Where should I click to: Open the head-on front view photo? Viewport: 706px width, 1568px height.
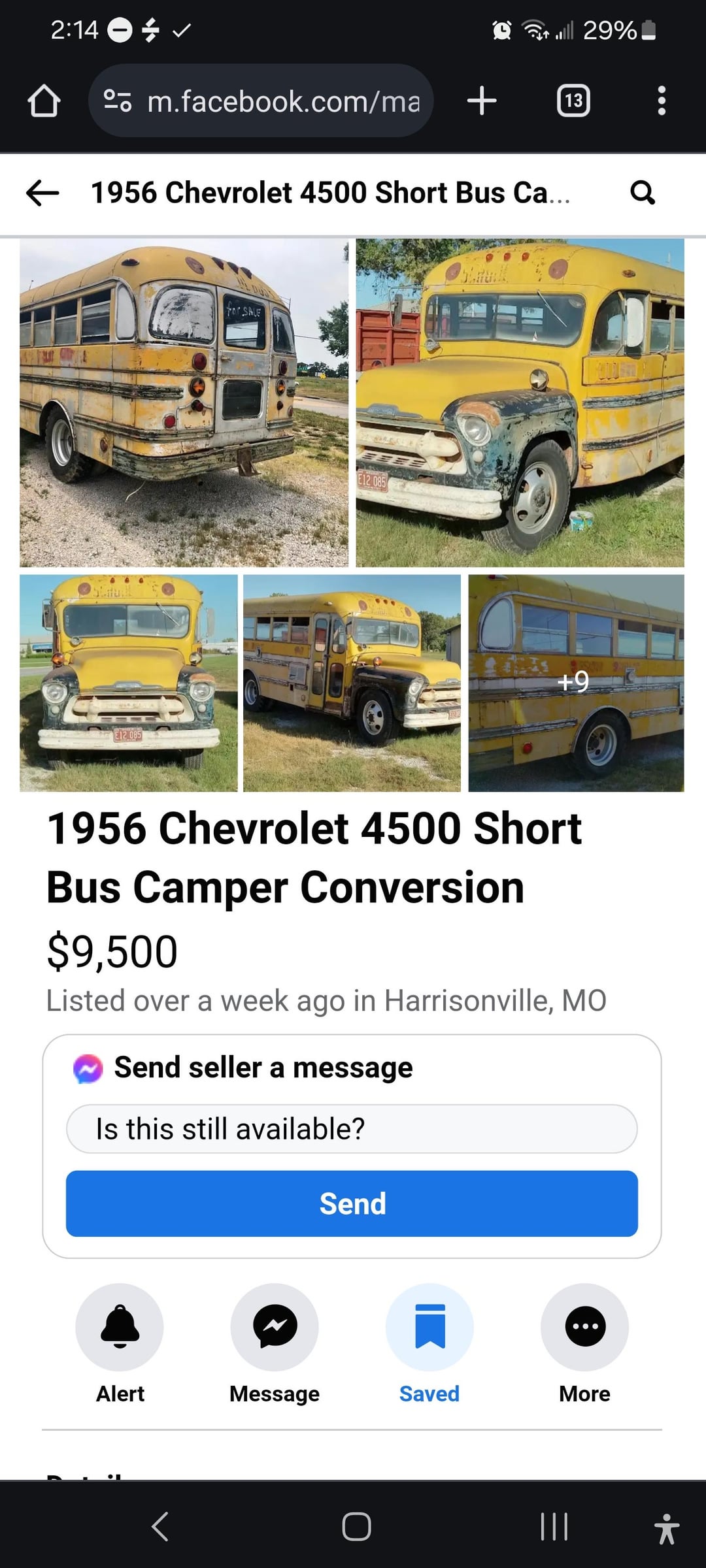129,683
